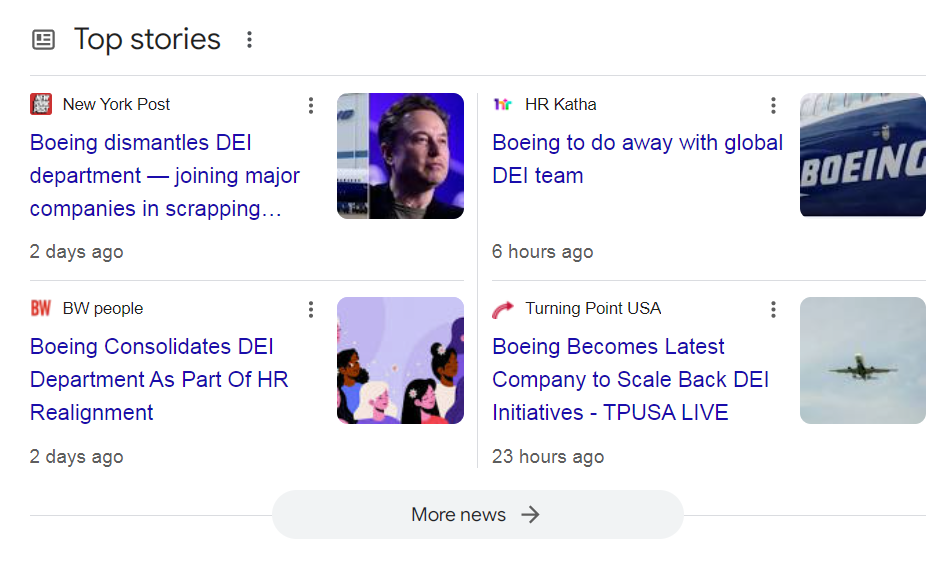Open the New York Post story thumbnail
This screenshot has height=562, width=948.
(400, 156)
